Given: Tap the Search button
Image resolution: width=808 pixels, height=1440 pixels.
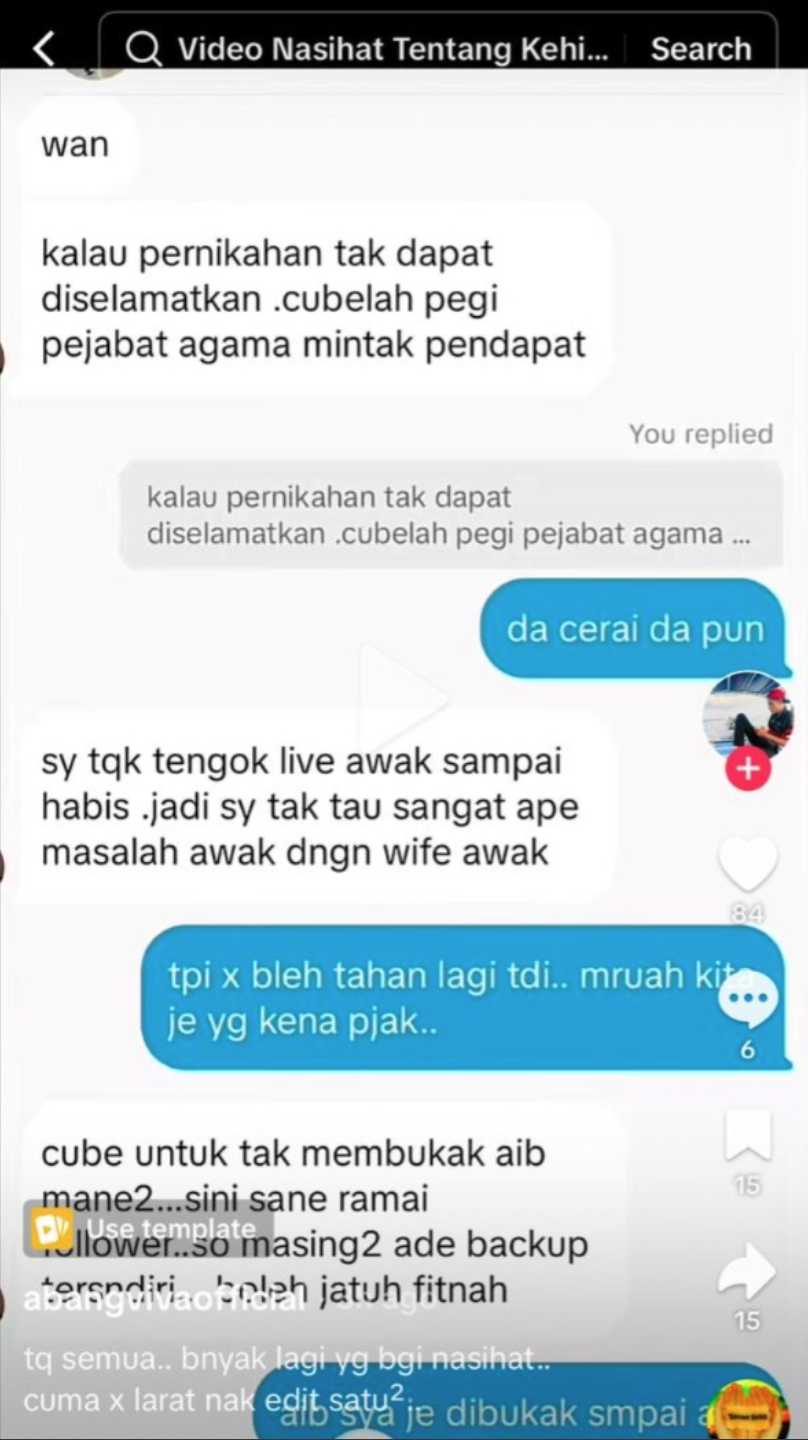Looking at the screenshot, I should 700,48.
